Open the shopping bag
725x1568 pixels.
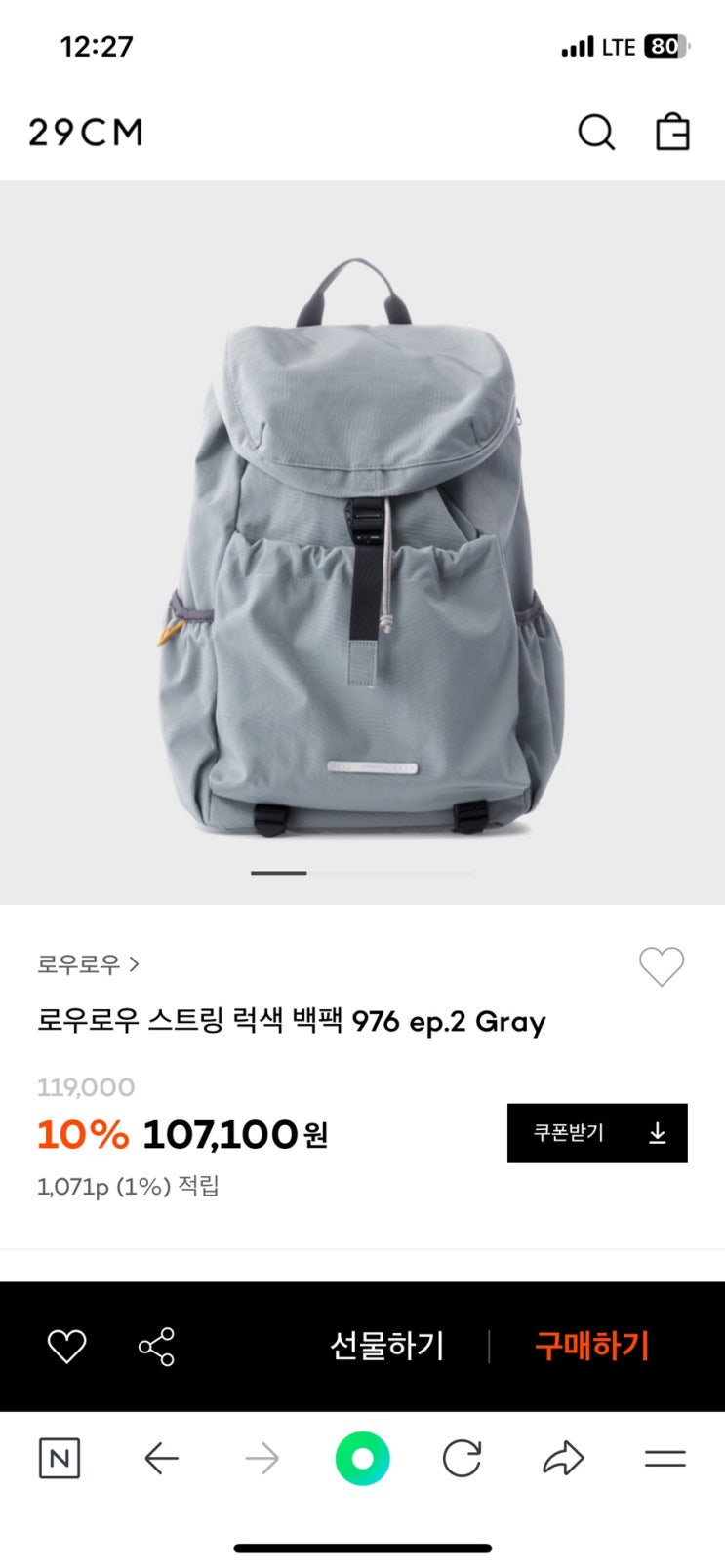coord(672,132)
